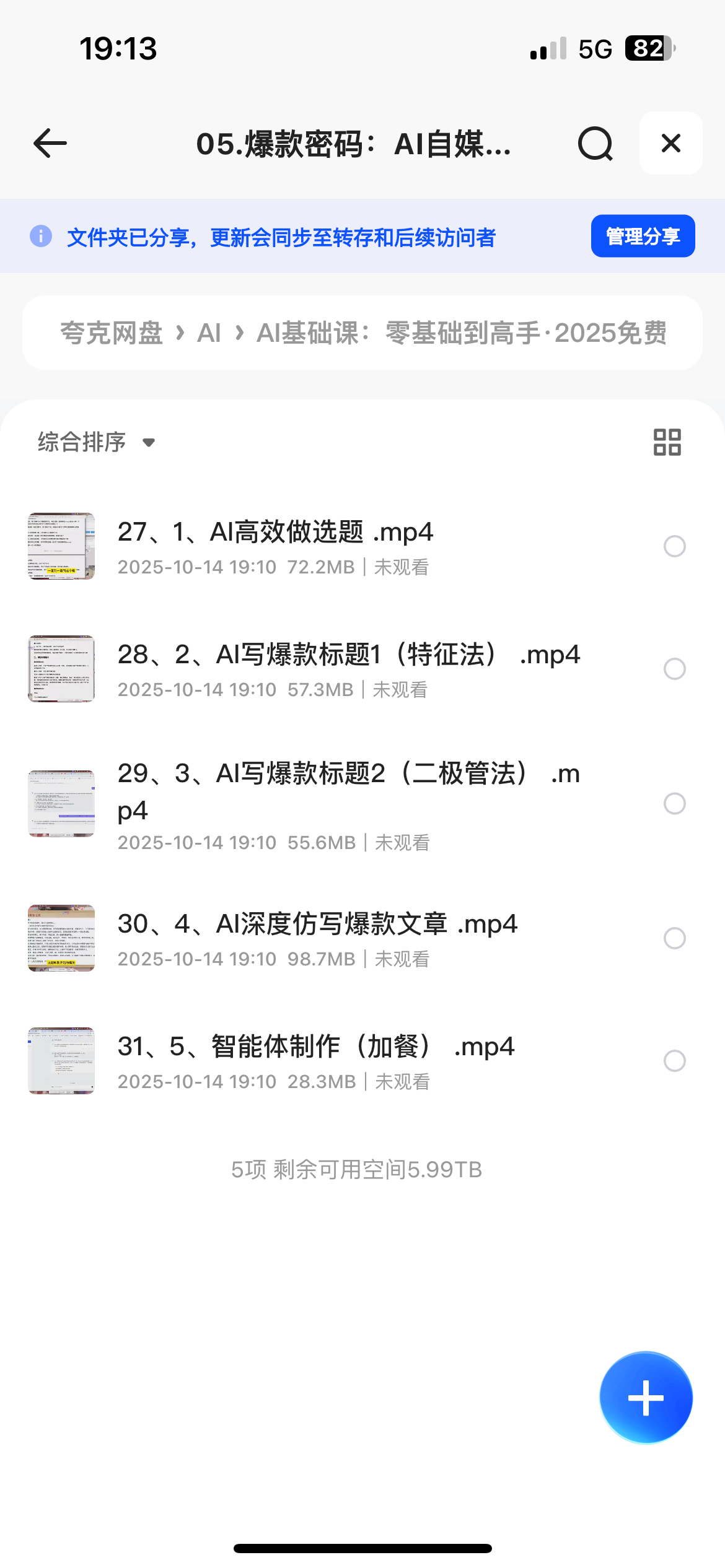The height and width of the screenshot is (1568, 725).
Task: Close the folder view with X
Action: [x=670, y=144]
